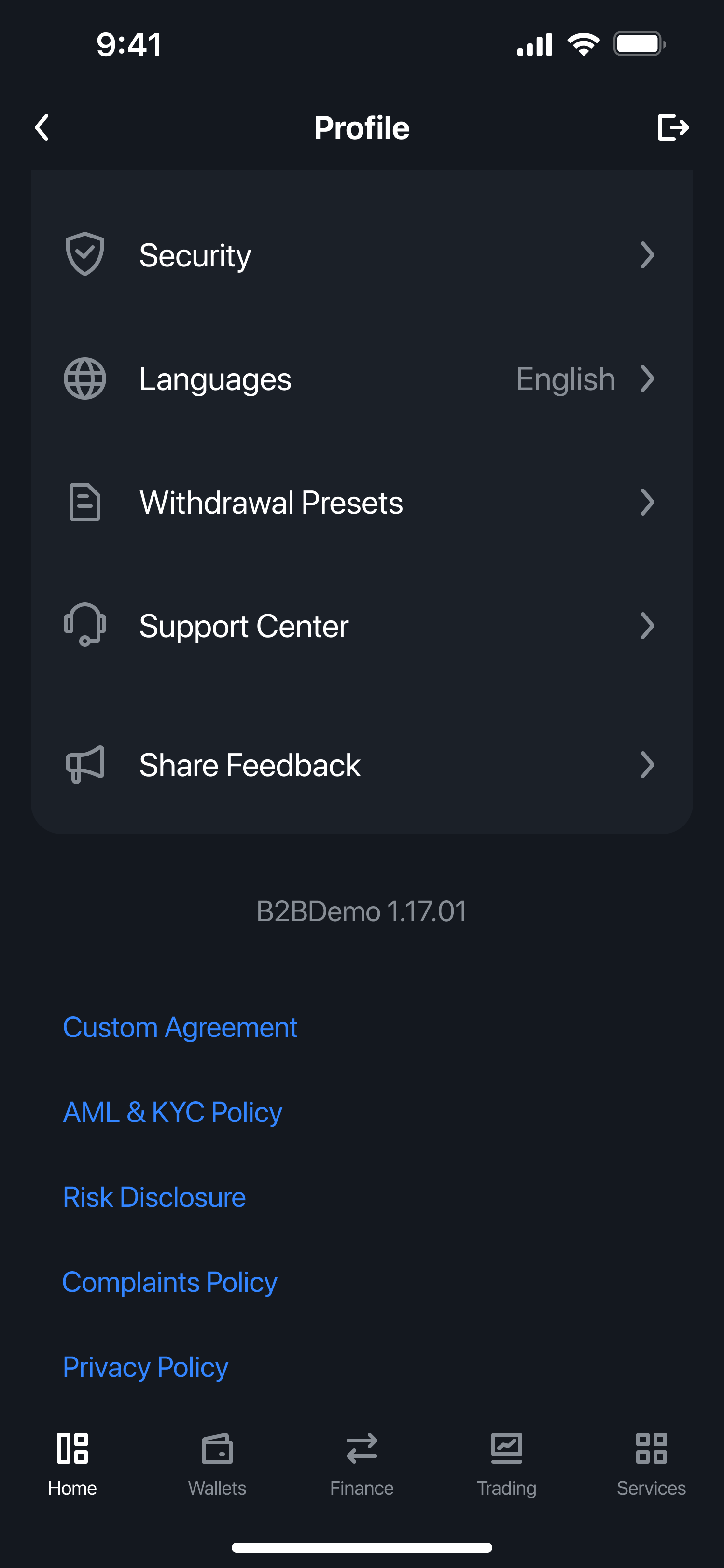Open the Privacy Policy link

(145, 1367)
